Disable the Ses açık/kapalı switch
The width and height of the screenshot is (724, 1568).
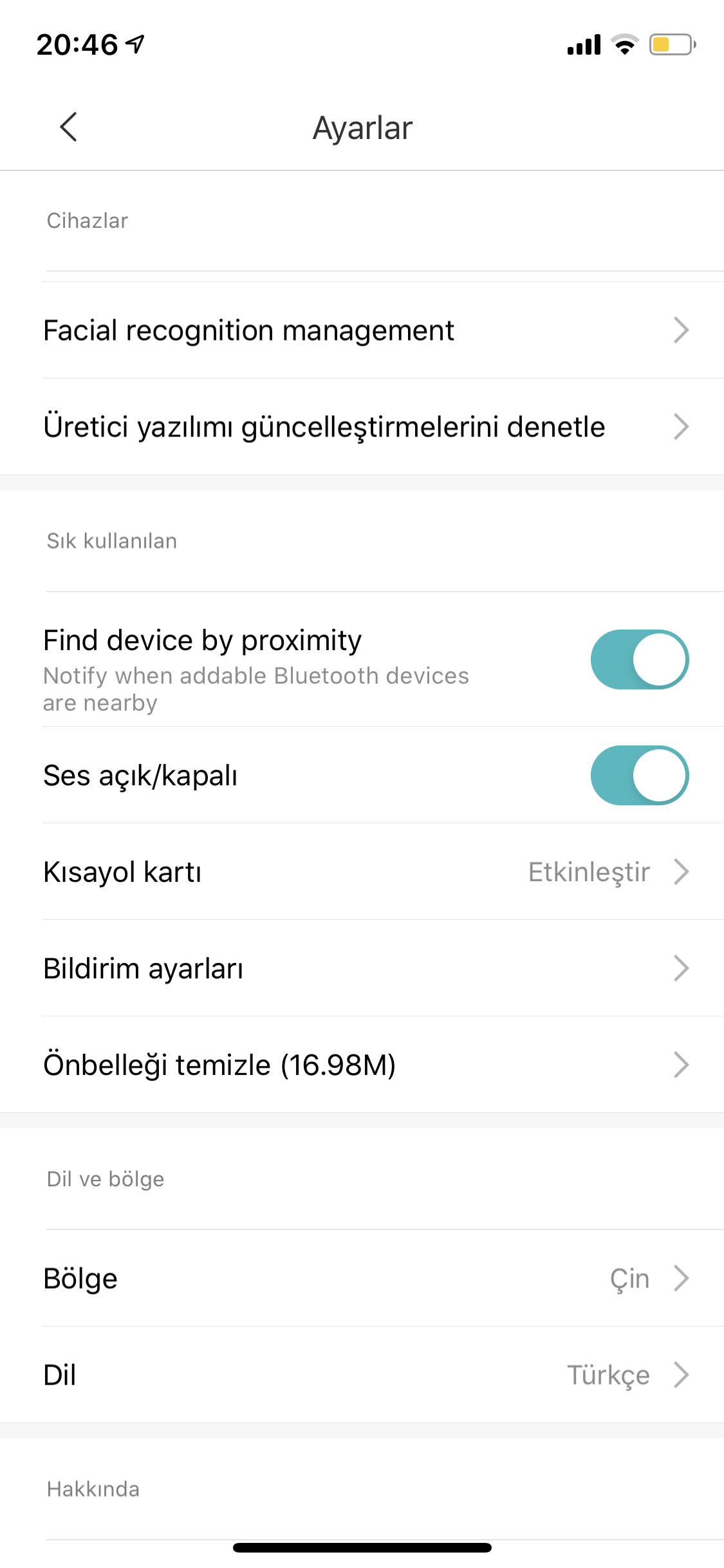click(640, 775)
